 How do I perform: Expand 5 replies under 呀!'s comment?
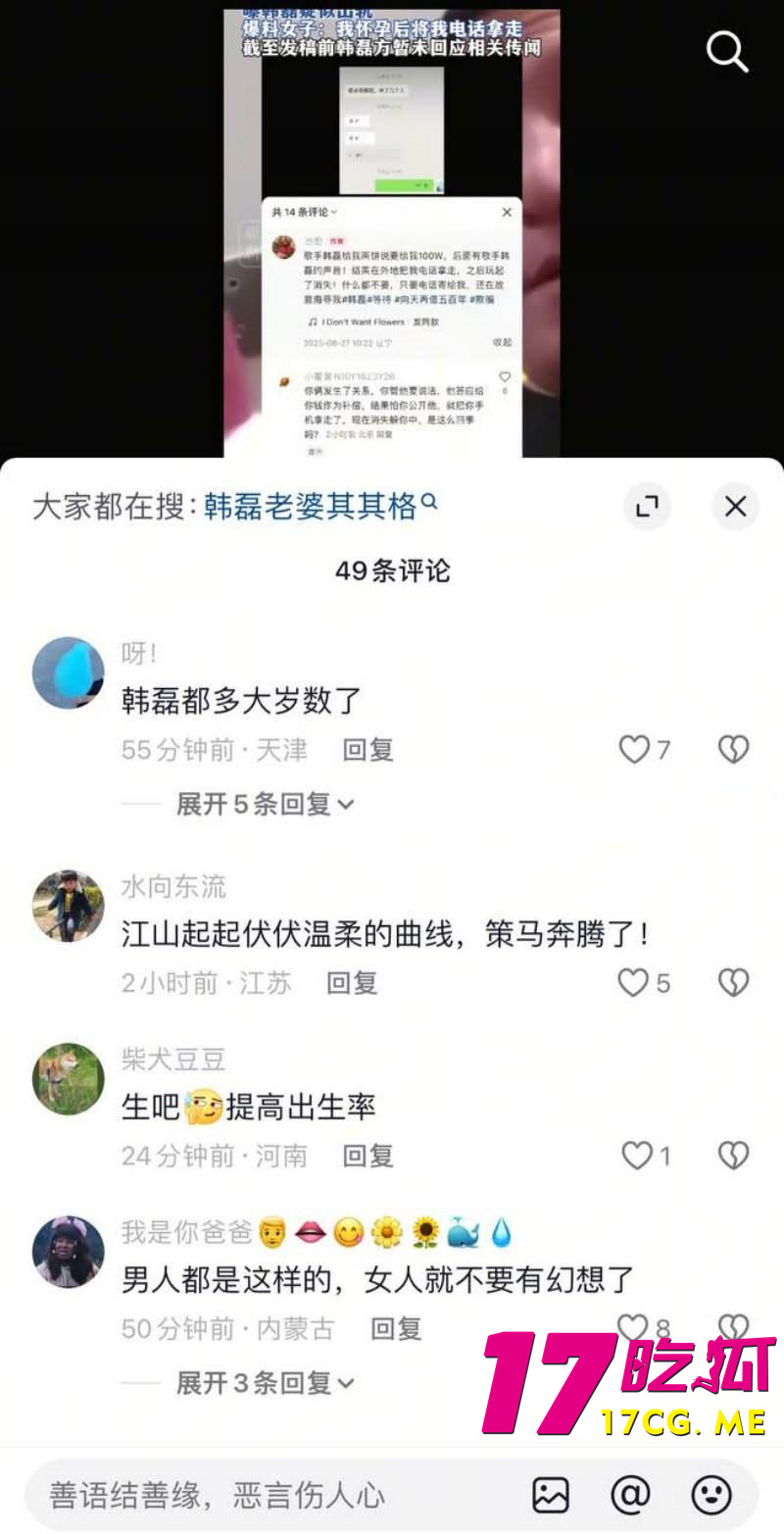click(264, 805)
